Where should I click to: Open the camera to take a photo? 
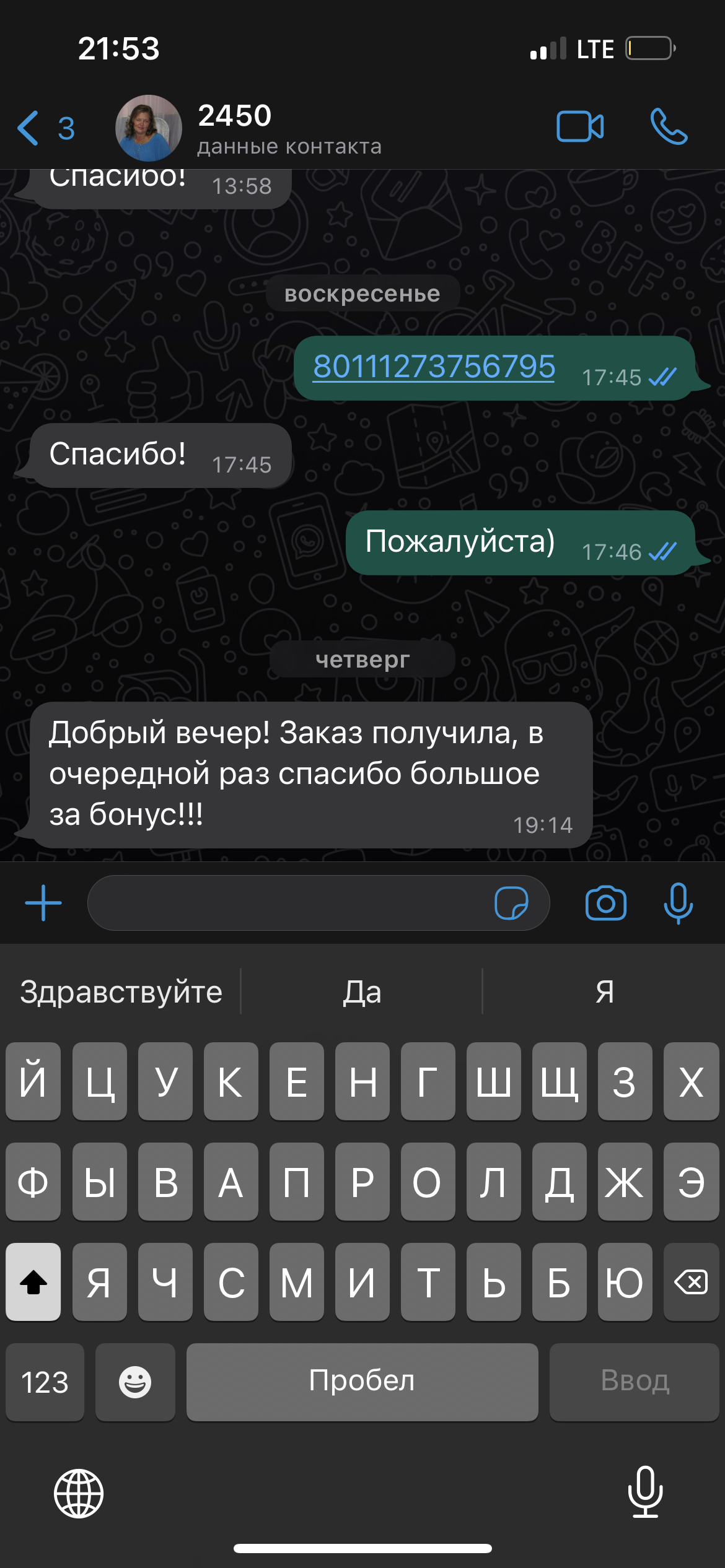pyautogui.click(x=605, y=903)
